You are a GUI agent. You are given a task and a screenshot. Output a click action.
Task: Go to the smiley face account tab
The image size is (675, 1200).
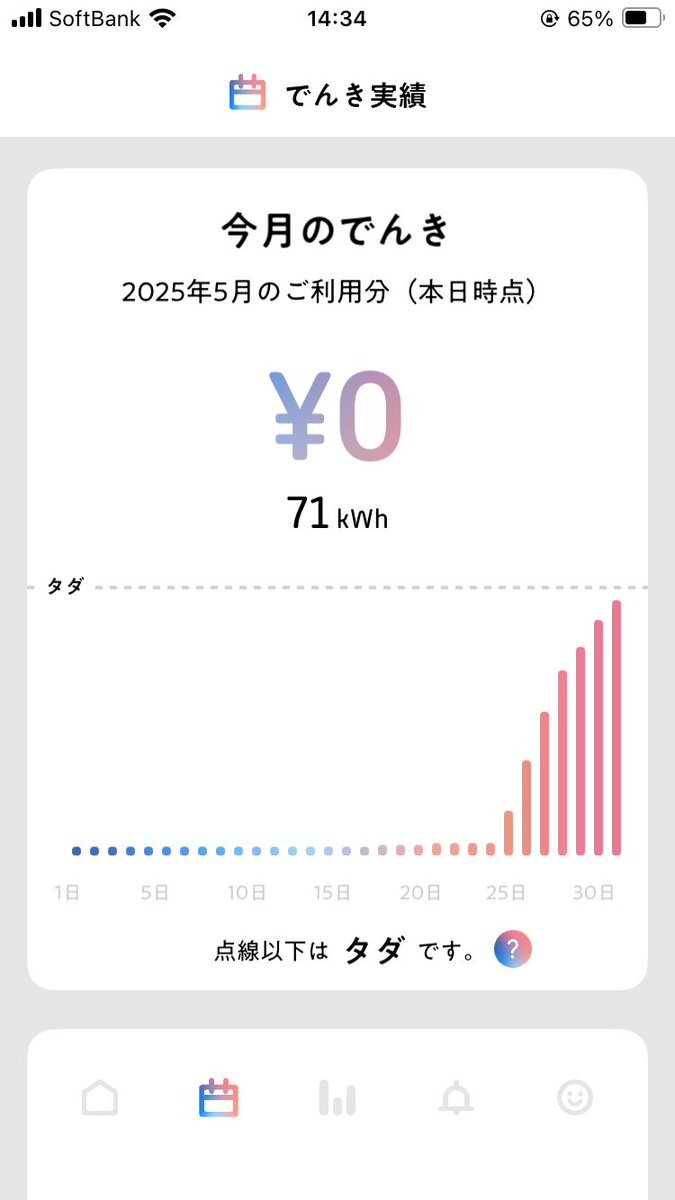[575, 1098]
